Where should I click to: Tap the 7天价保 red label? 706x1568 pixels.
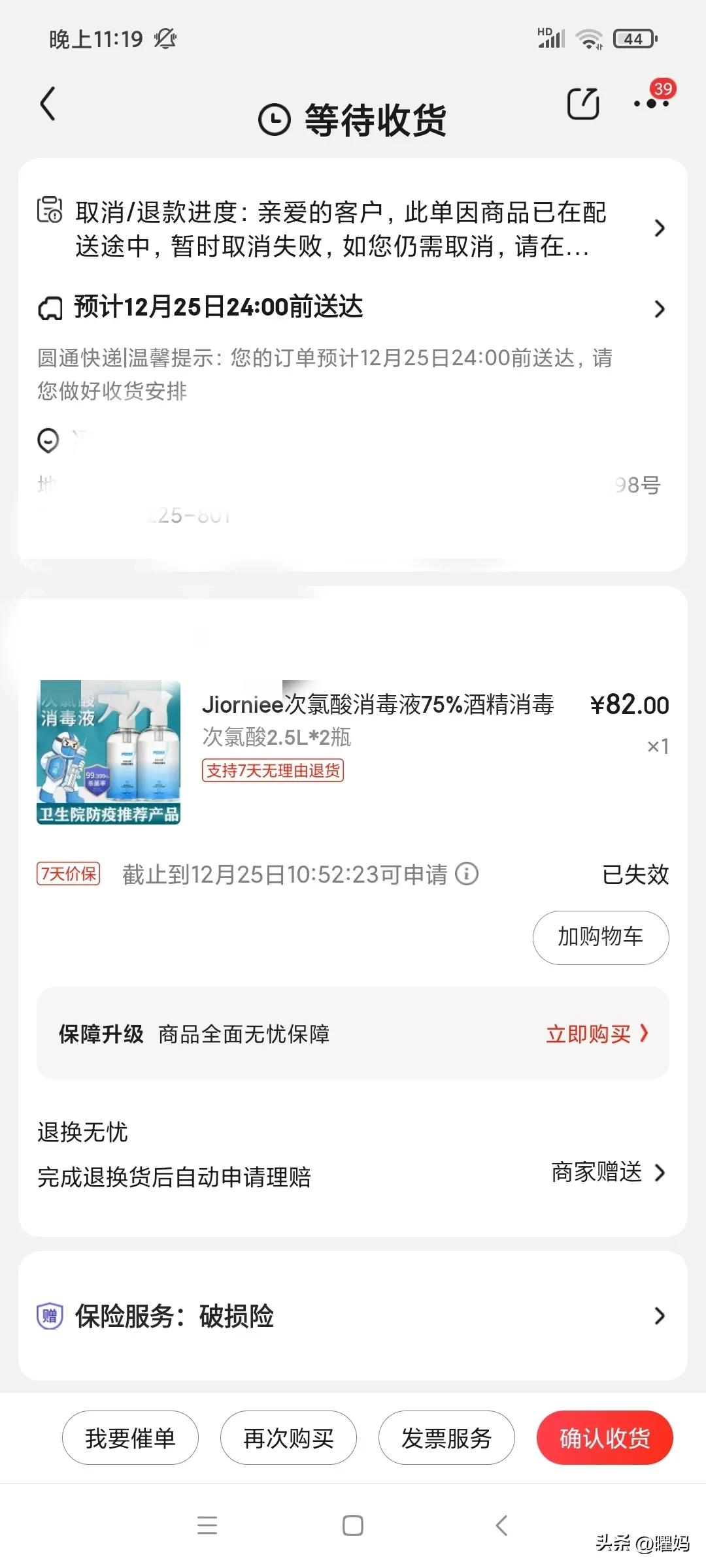coord(68,873)
